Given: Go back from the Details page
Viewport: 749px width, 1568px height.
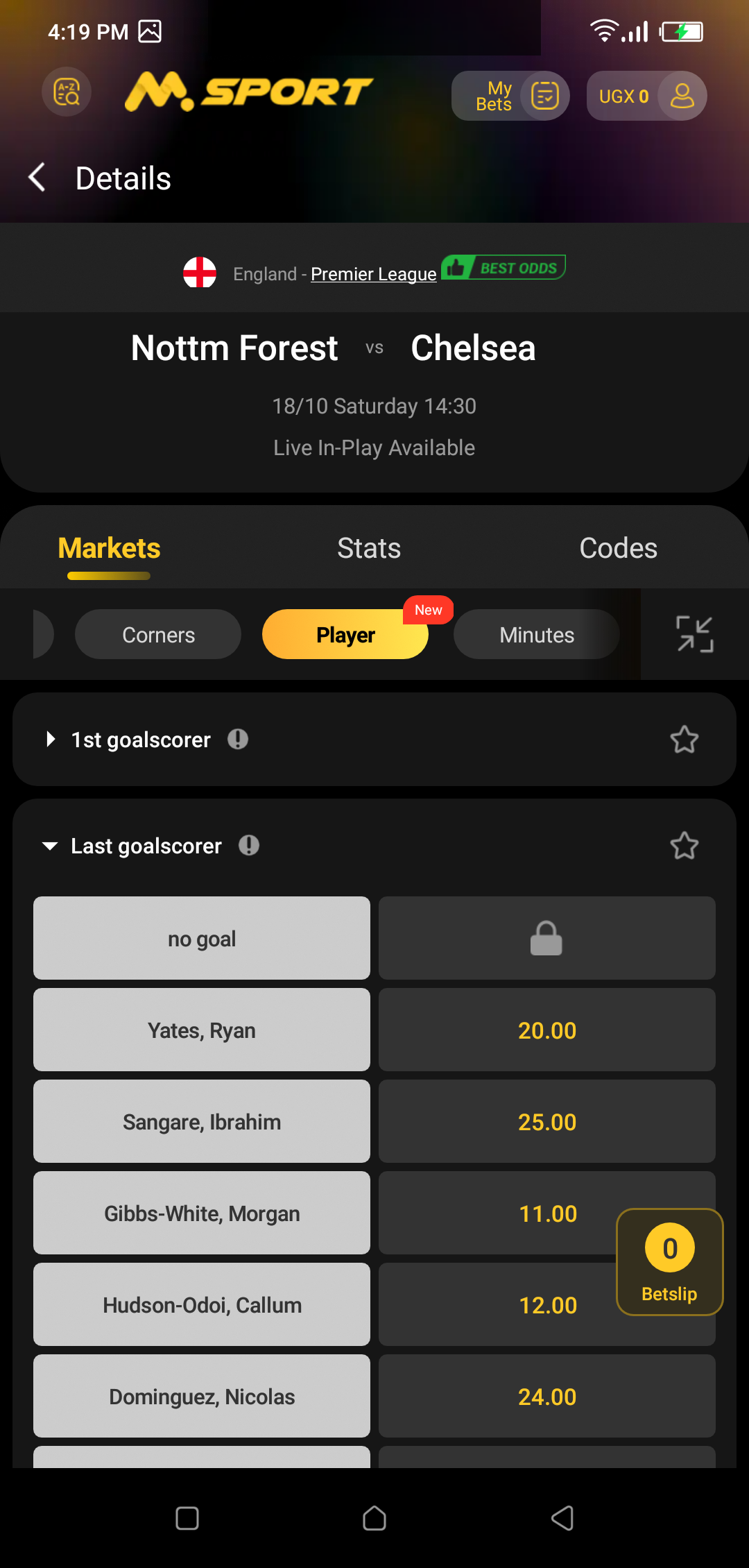Looking at the screenshot, I should tap(37, 178).
